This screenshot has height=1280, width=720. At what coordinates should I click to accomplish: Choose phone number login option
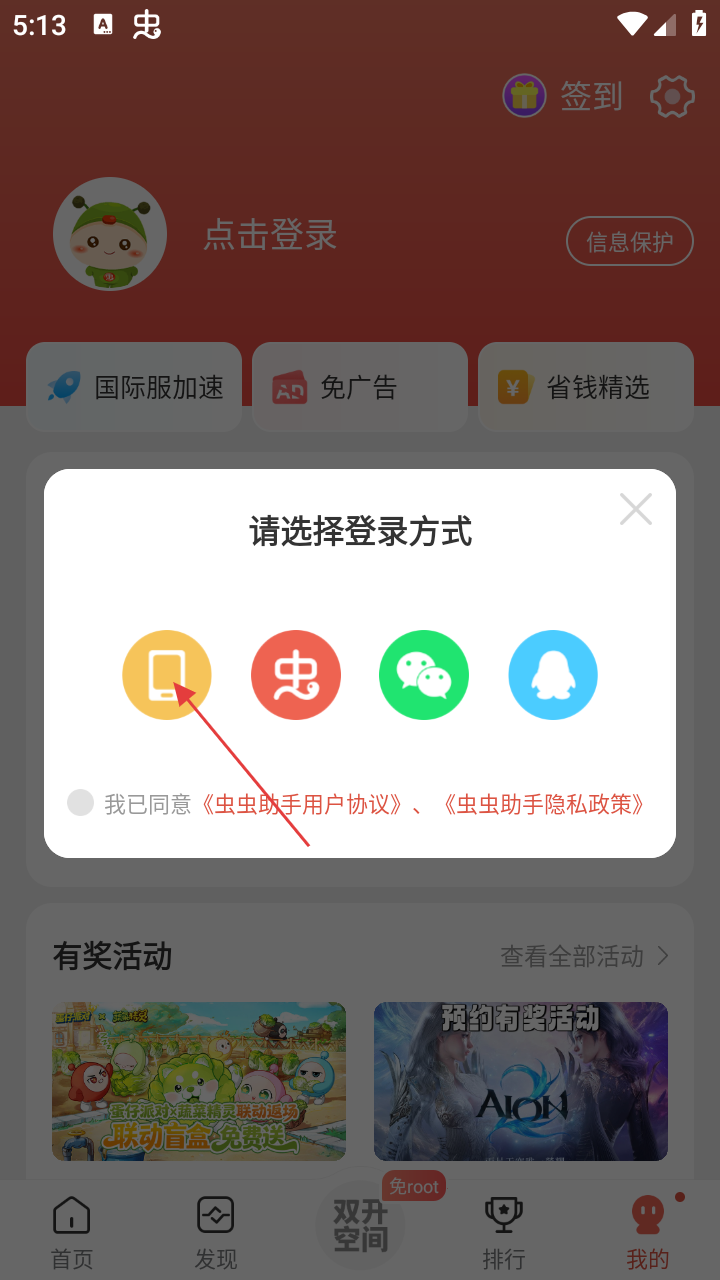click(x=167, y=675)
